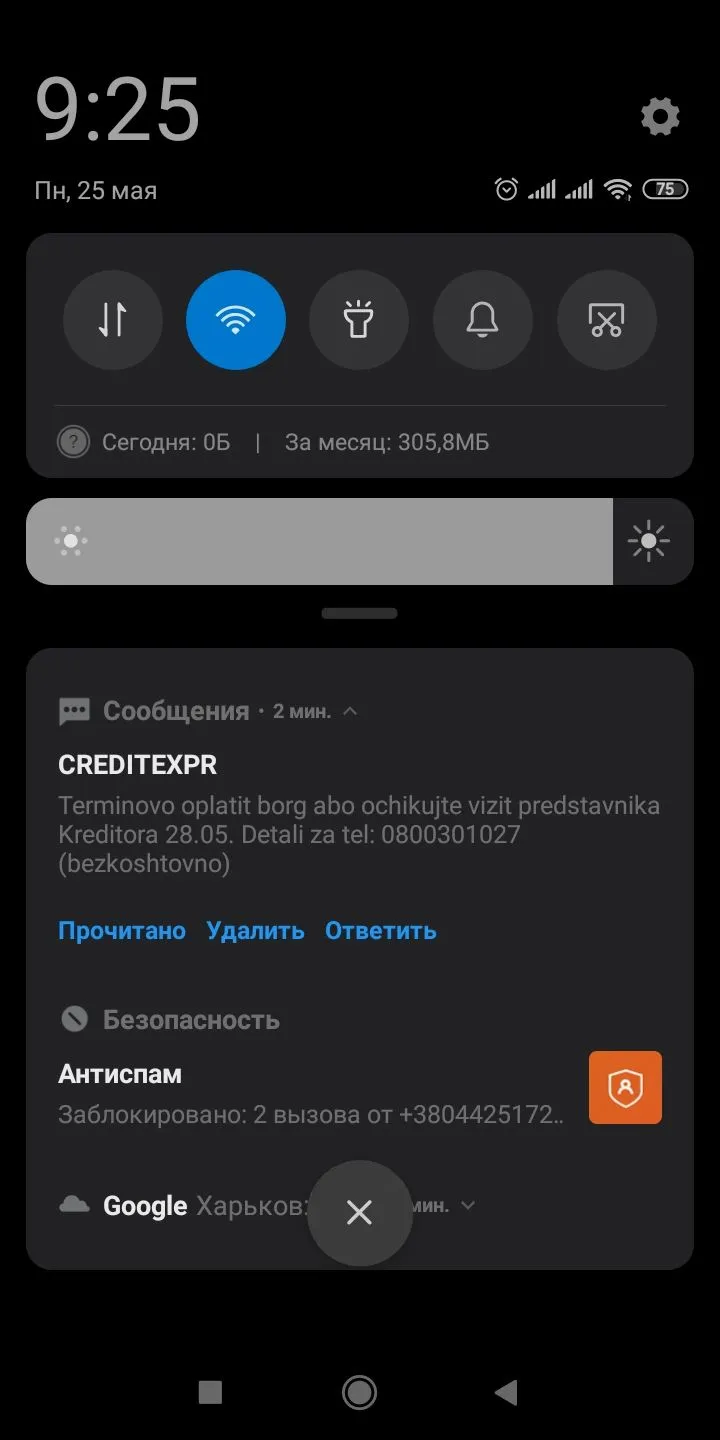Expand the Google weather notification
Image resolution: width=720 pixels, height=1440 pixels.
click(x=467, y=1206)
